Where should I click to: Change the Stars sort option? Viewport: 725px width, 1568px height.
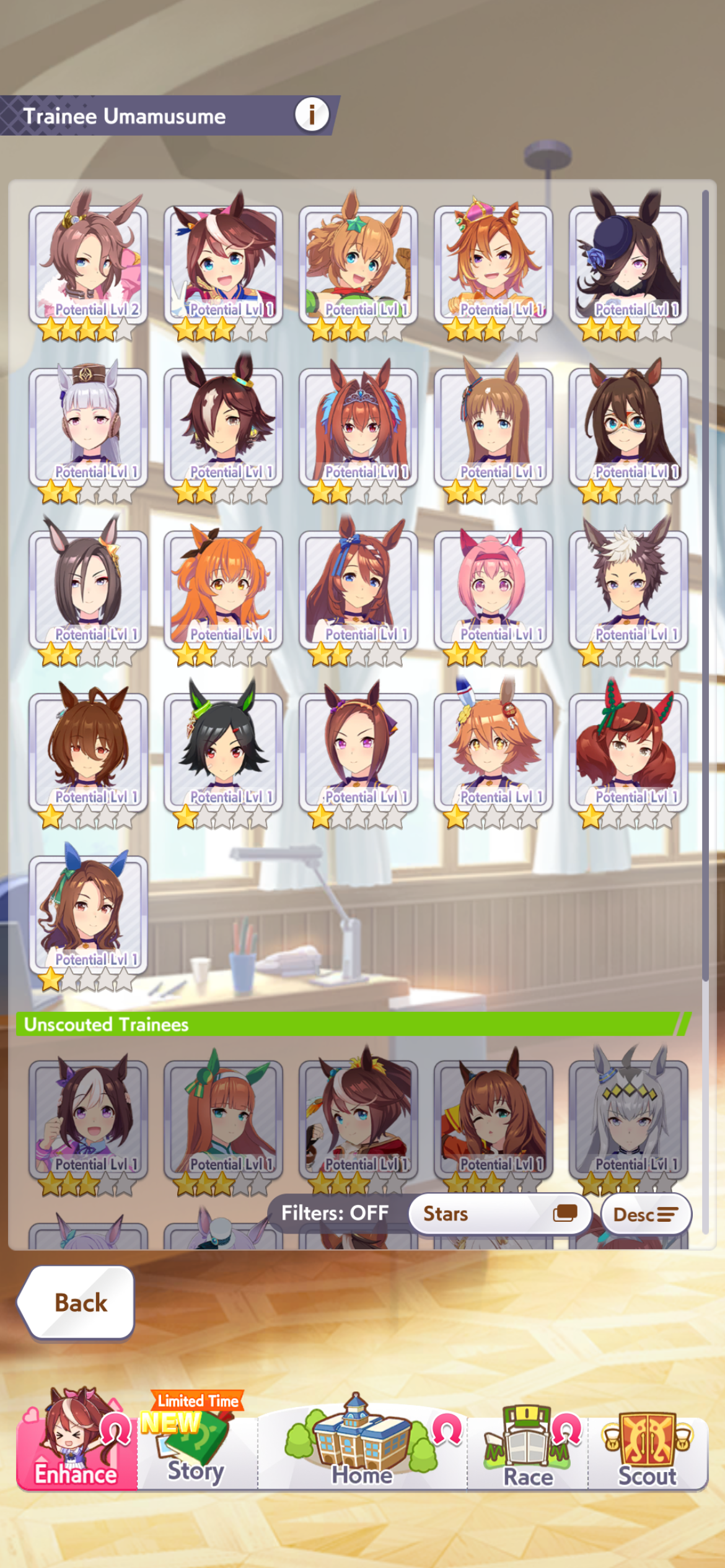tap(499, 1213)
